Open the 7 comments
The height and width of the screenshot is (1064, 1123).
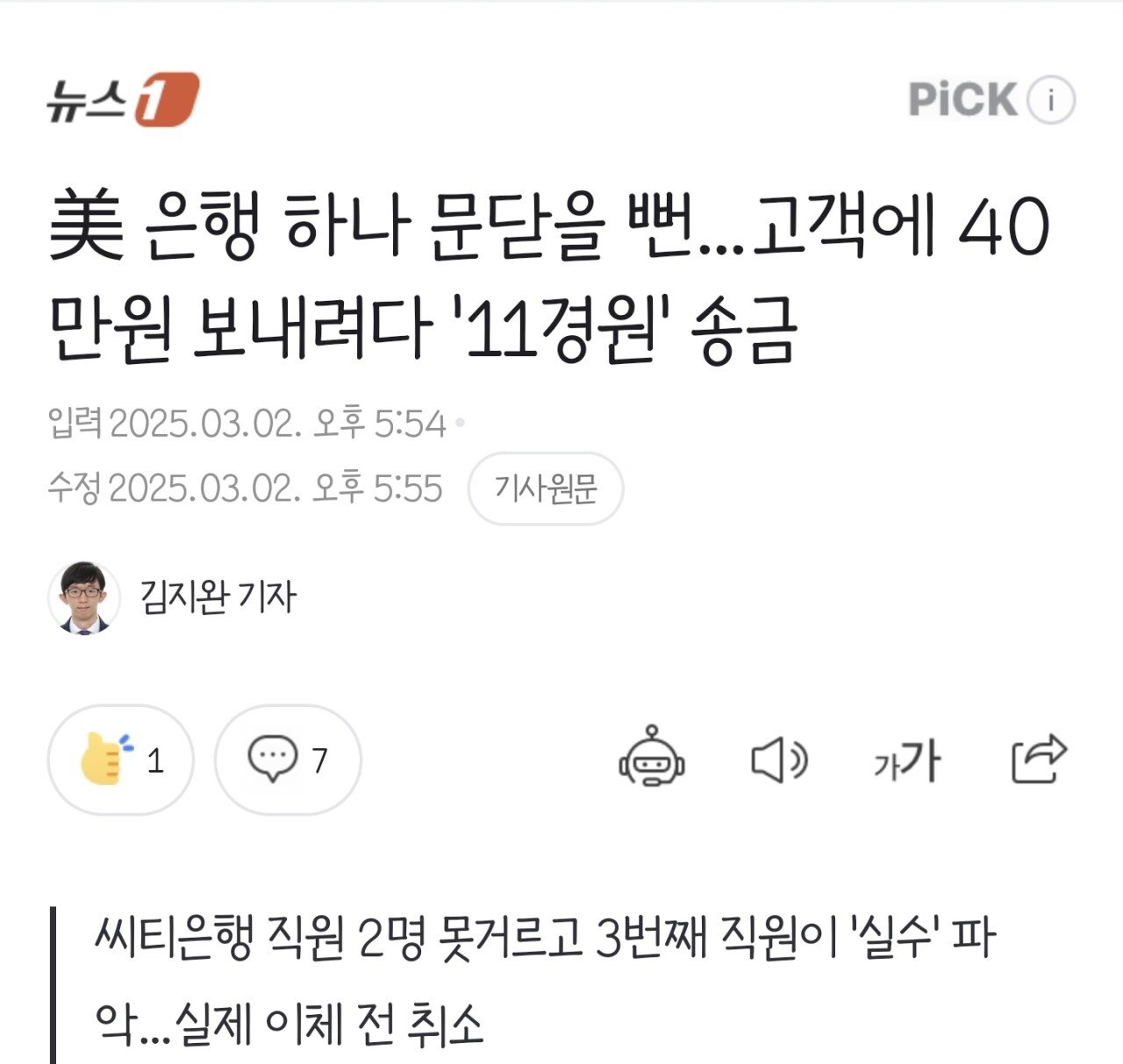(x=288, y=760)
